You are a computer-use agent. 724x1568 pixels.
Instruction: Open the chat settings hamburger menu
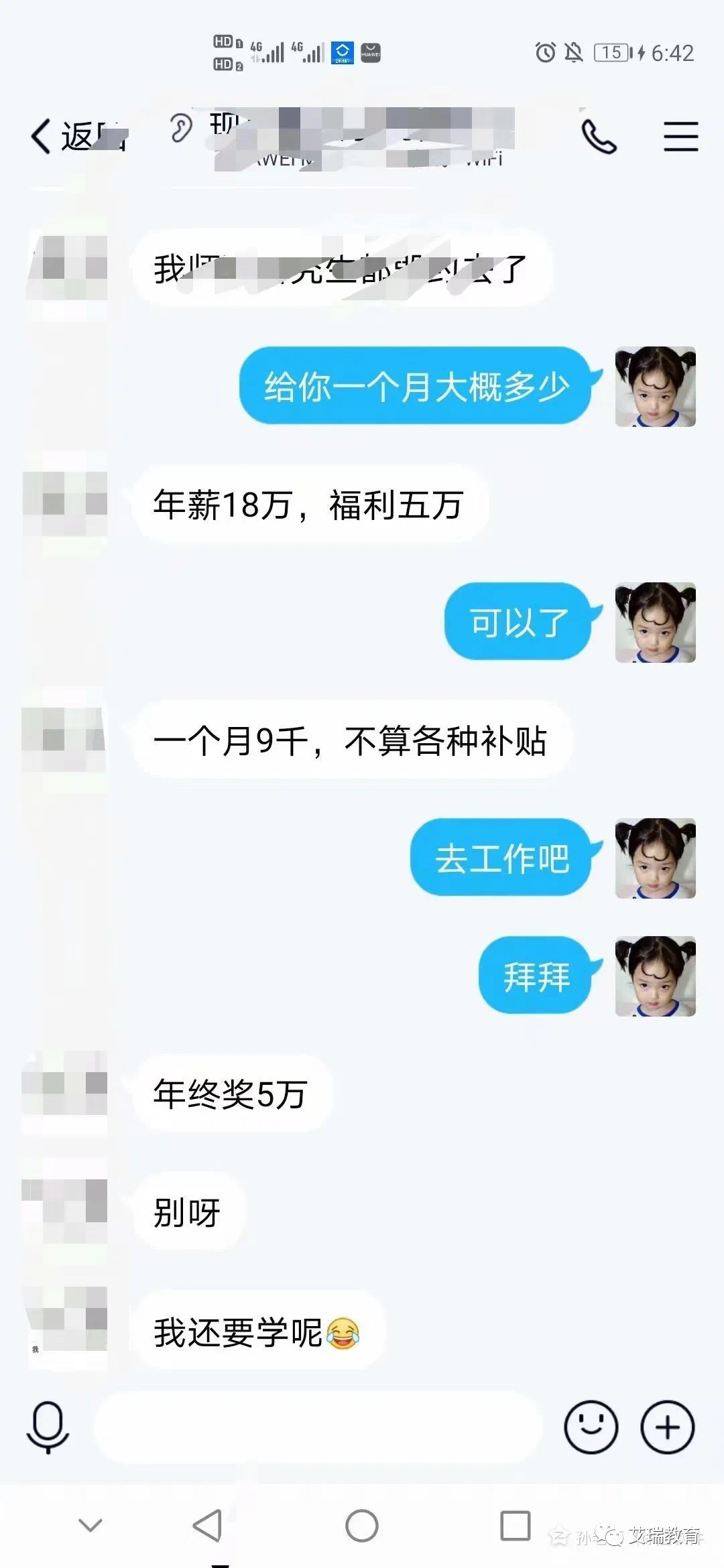pyautogui.click(x=680, y=137)
